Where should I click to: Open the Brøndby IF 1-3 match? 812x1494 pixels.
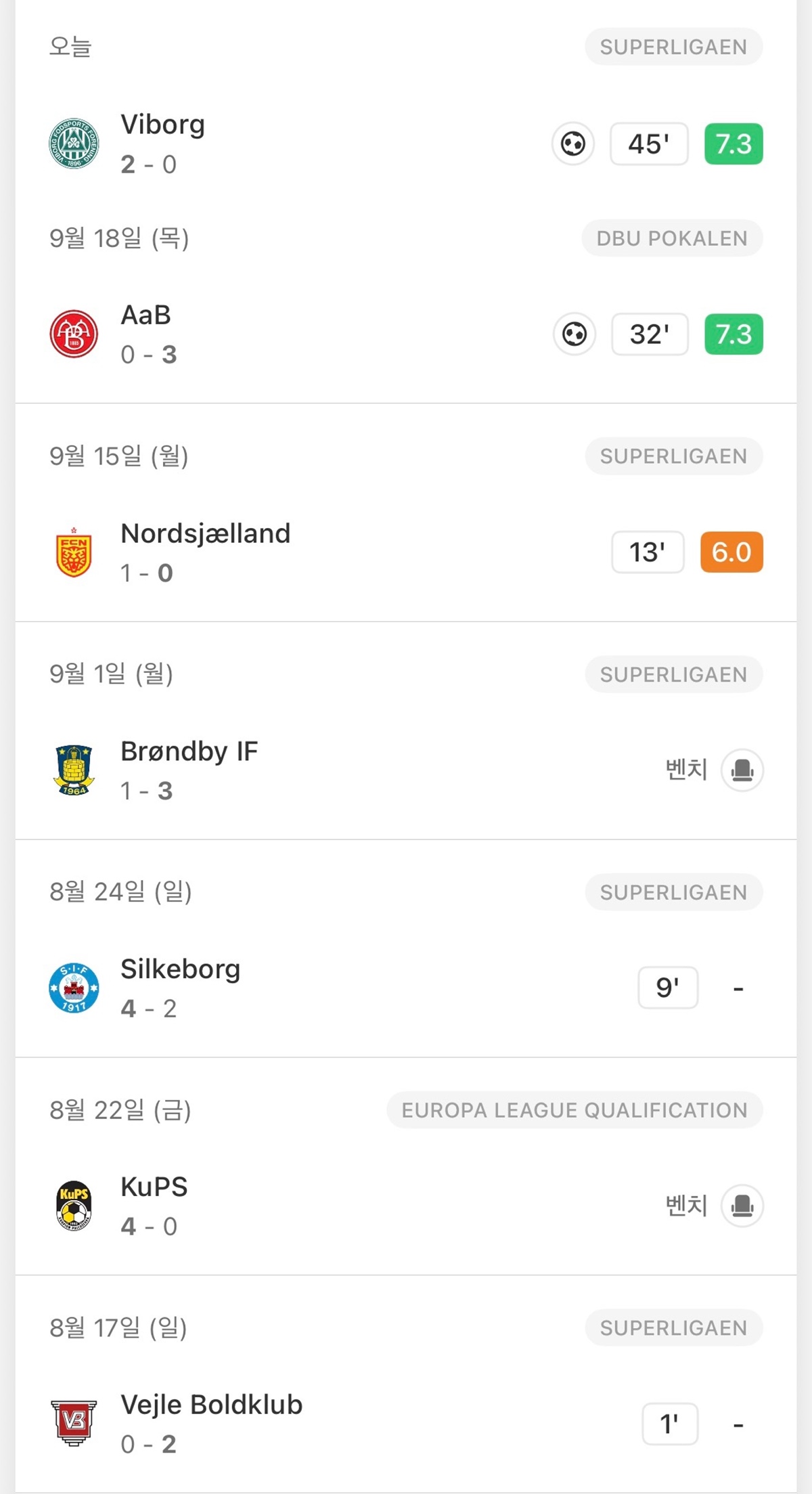tap(406, 770)
